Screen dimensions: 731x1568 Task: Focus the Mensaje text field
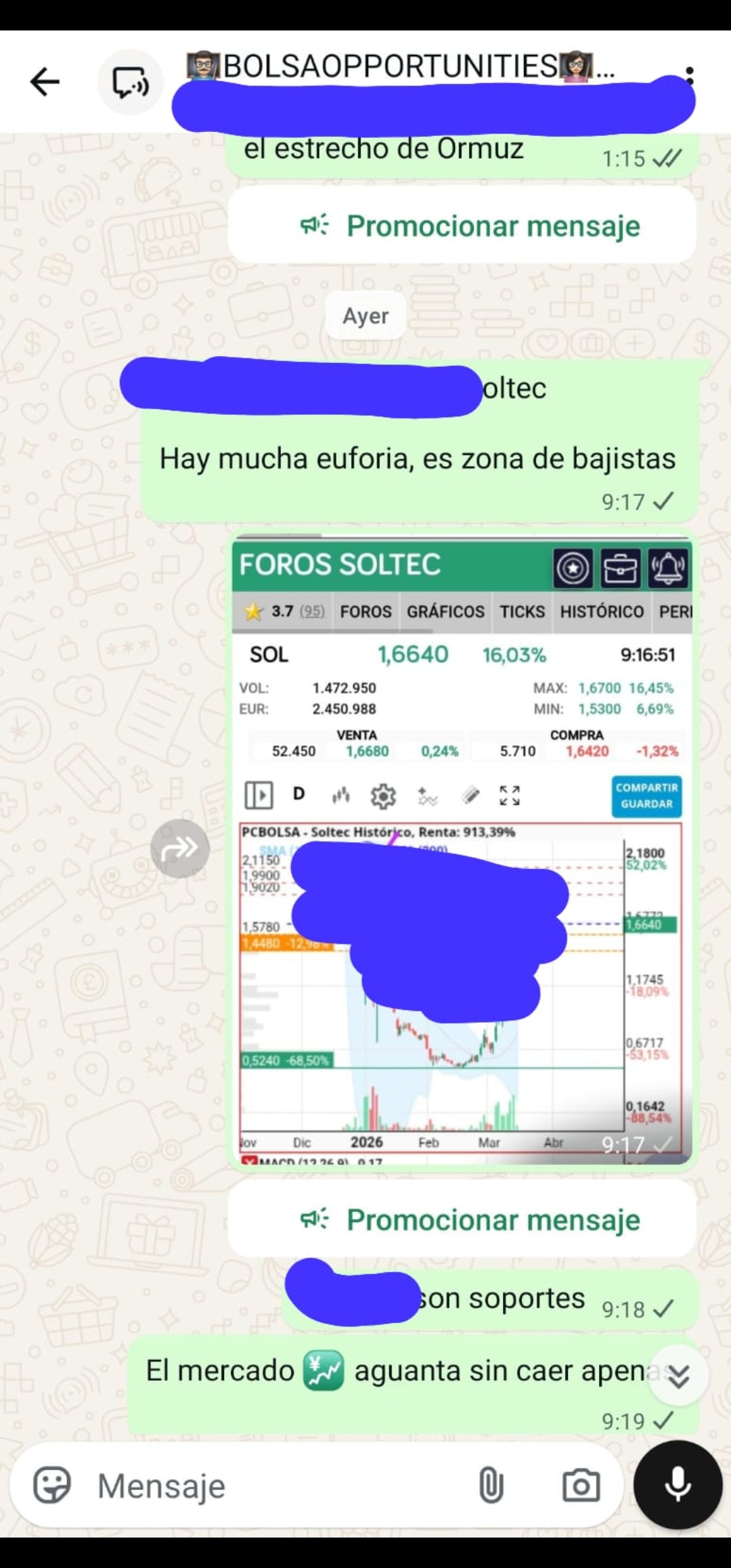(271, 1485)
